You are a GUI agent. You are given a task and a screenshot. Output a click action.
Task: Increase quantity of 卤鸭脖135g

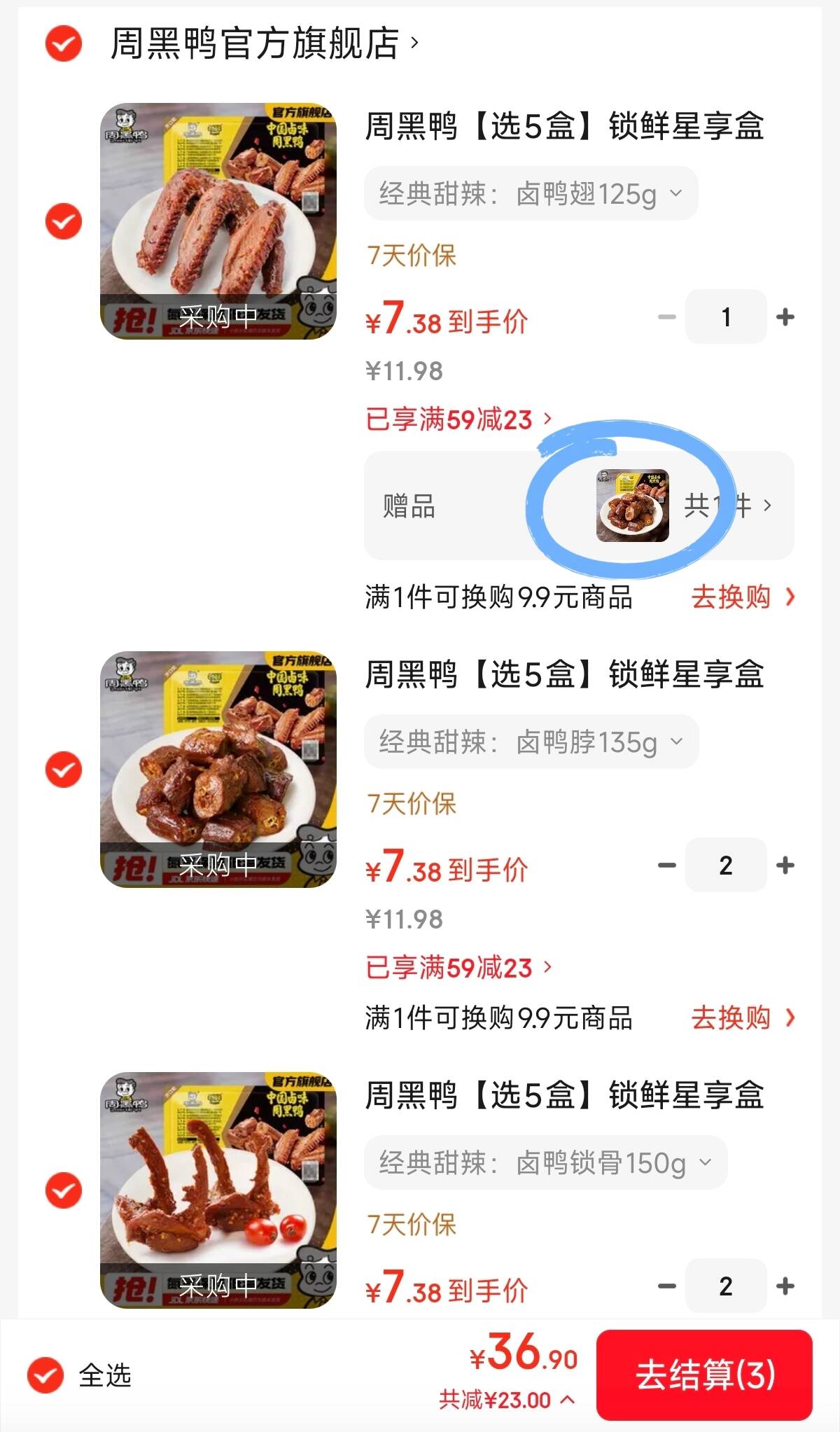pyautogui.click(x=785, y=866)
